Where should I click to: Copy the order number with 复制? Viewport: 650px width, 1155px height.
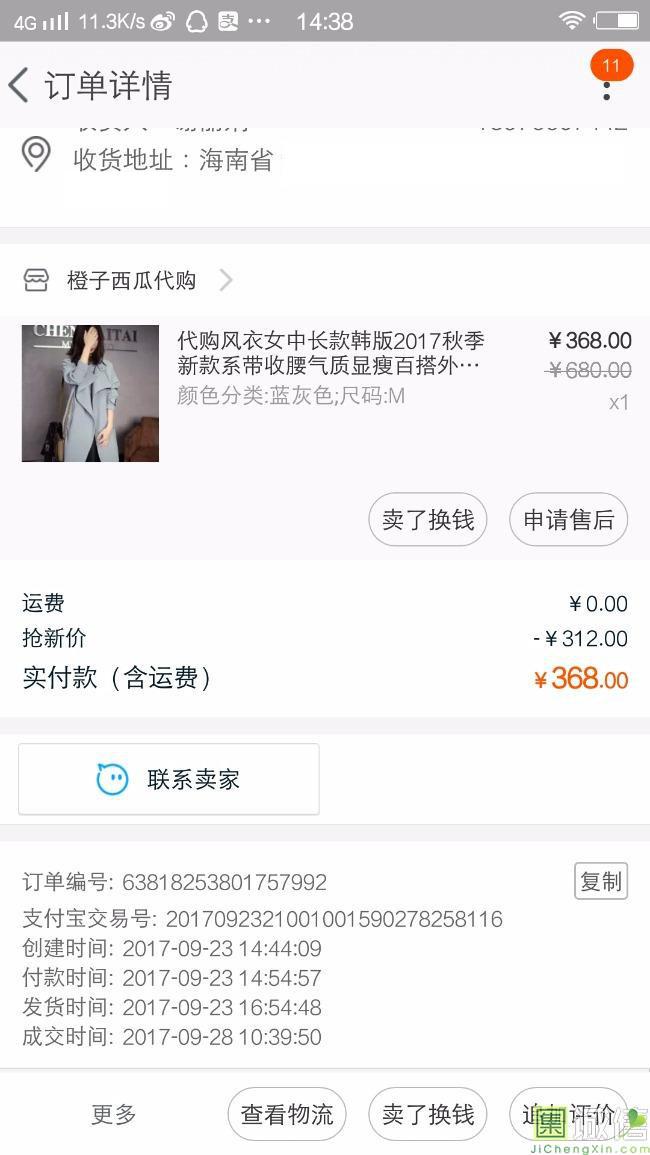[x=601, y=881]
